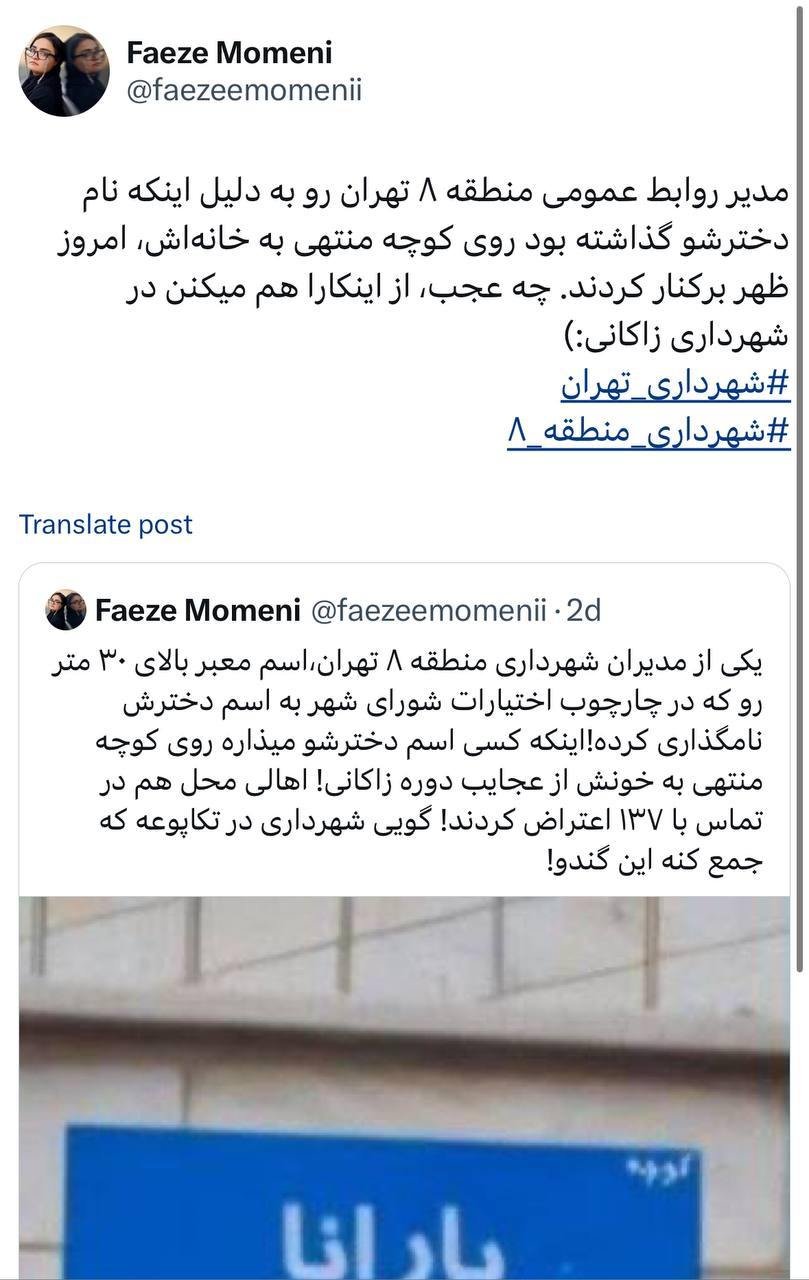809x1280 pixels.
Task: Open Faeze Momeni's profile picture
Action: [x=64, y=71]
